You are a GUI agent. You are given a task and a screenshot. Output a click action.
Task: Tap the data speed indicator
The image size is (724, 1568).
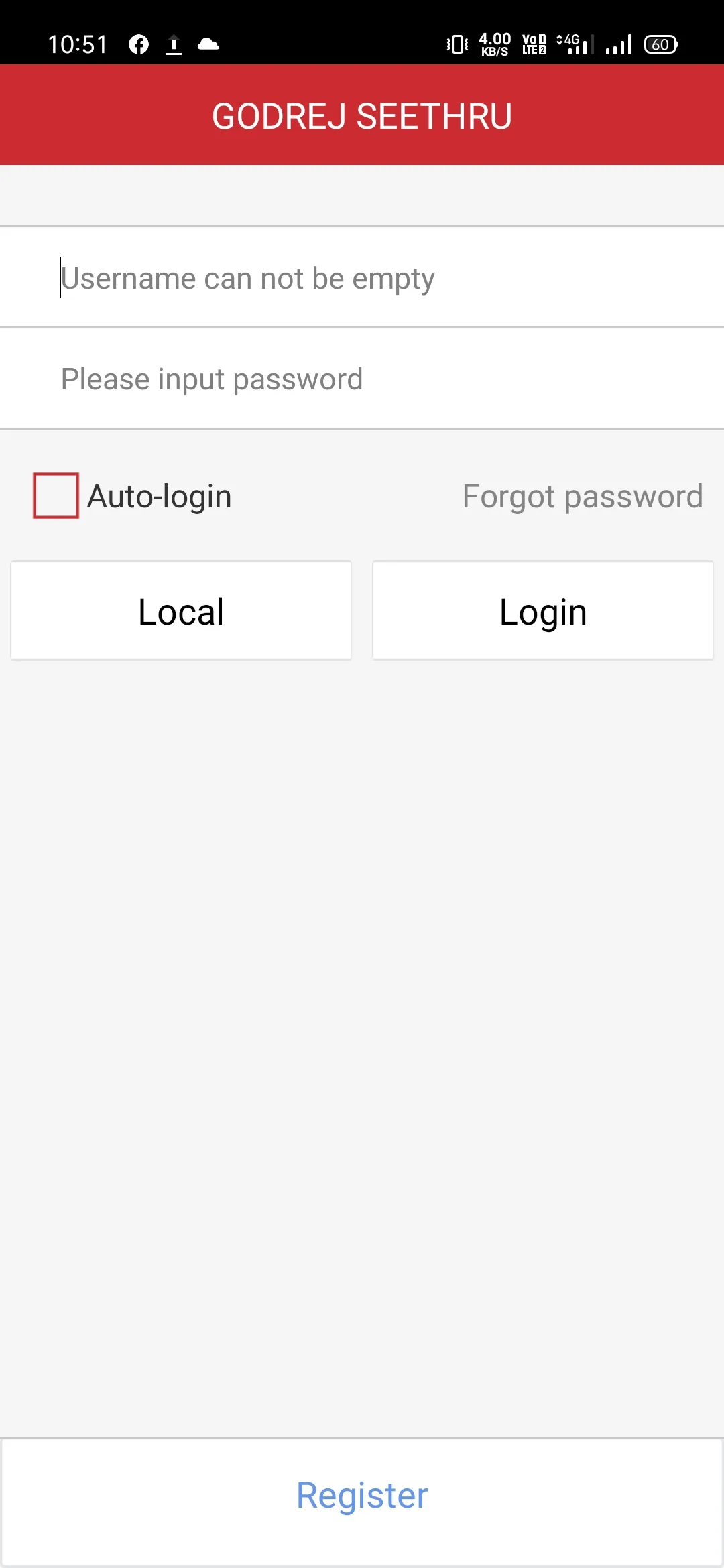[494, 44]
